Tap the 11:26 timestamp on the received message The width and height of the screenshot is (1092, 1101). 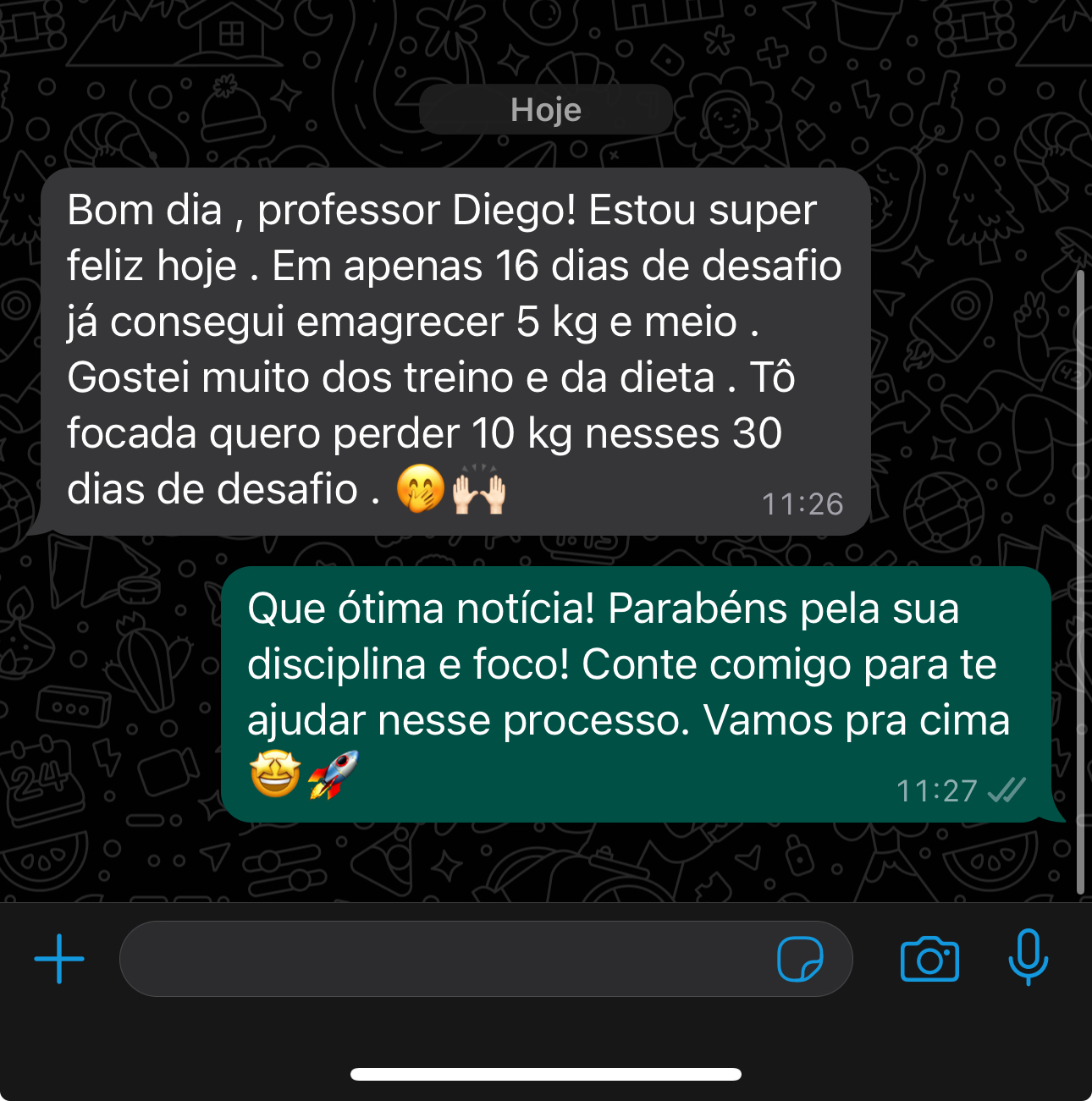tap(802, 504)
